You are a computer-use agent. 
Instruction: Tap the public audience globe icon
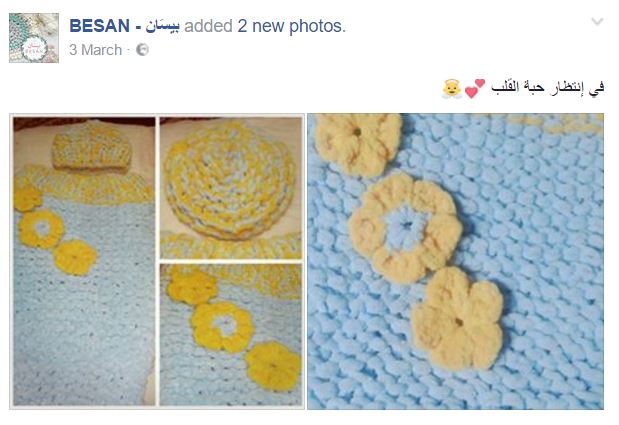[x=142, y=50]
